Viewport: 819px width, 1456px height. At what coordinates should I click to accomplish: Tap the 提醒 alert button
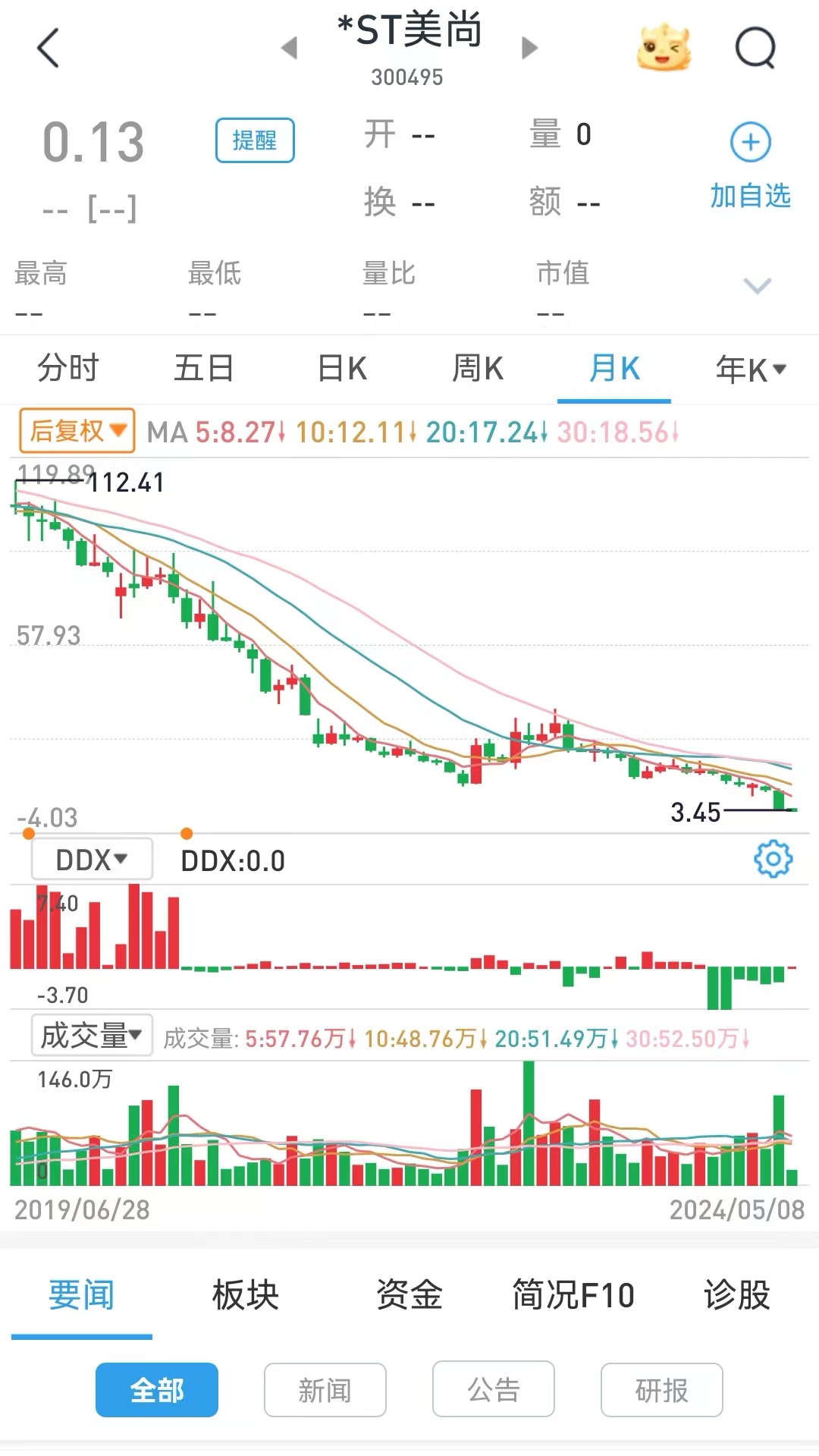click(x=255, y=140)
